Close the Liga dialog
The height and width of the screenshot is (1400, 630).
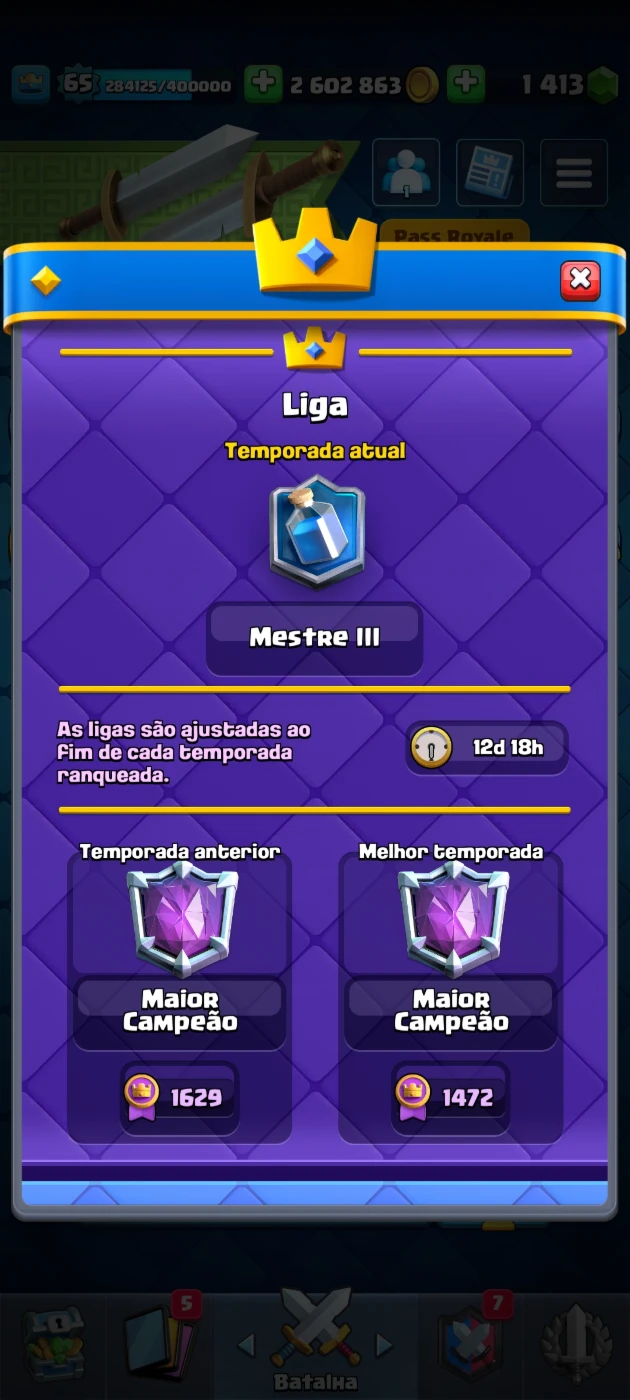pos(580,281)
